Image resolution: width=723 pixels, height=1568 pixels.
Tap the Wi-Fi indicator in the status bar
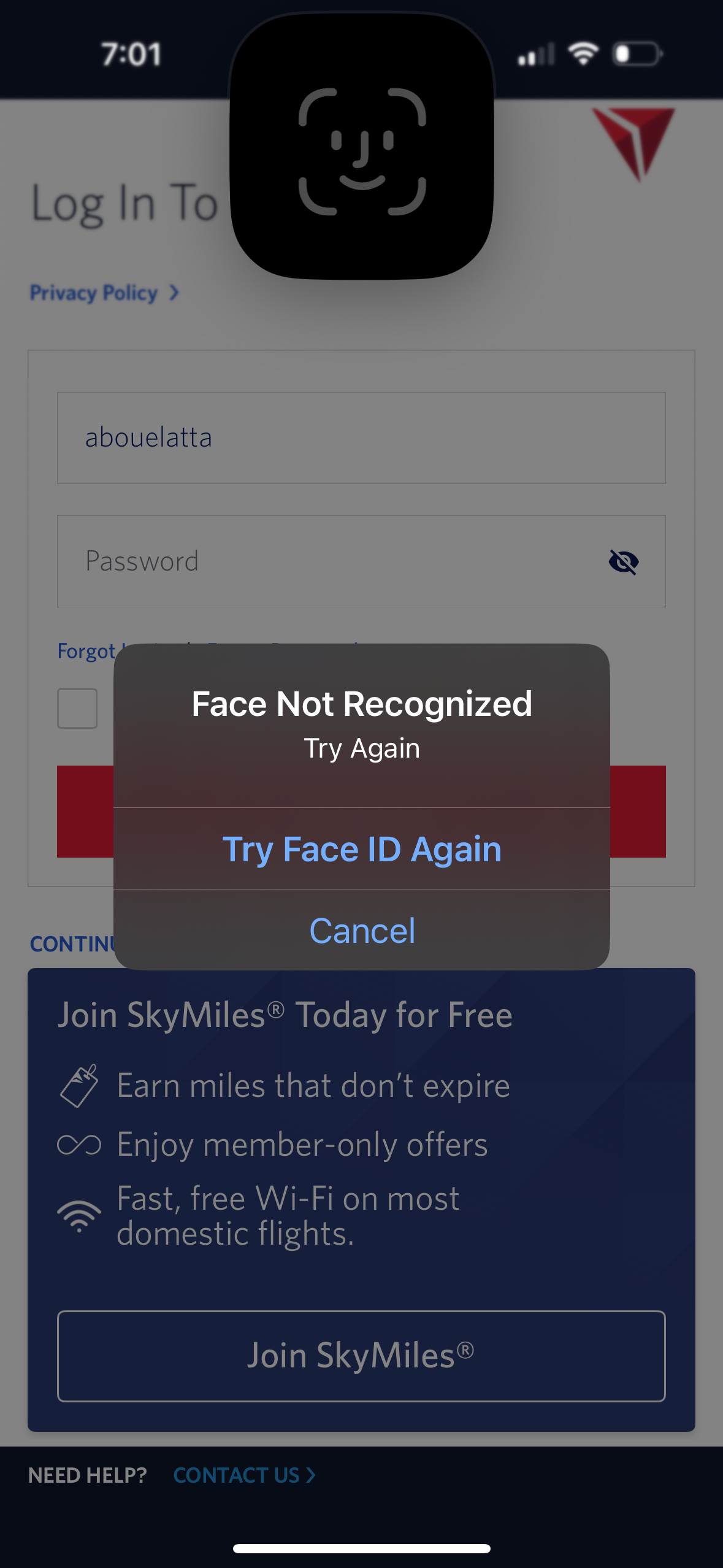[x=583, y=54]
